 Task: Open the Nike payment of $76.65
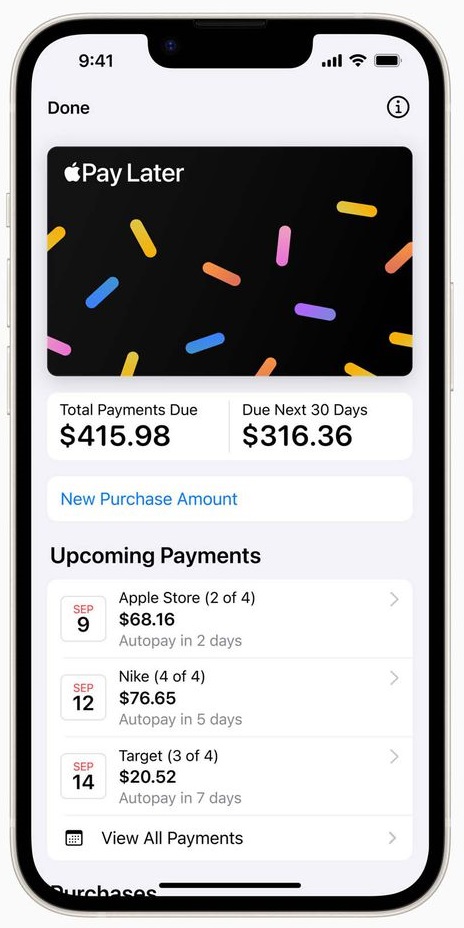[x=230, y=697]
